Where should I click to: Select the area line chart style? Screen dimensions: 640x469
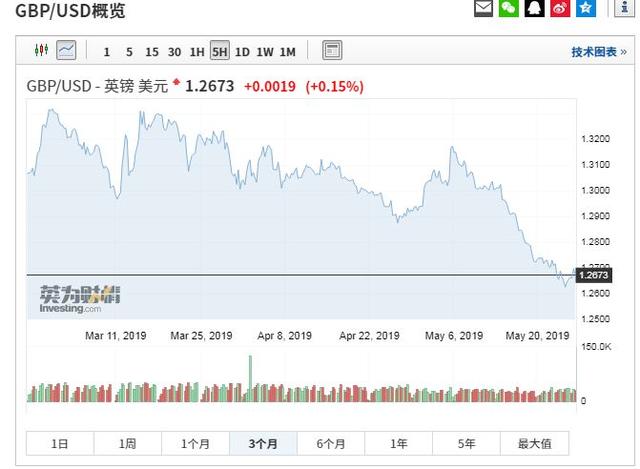66,49
